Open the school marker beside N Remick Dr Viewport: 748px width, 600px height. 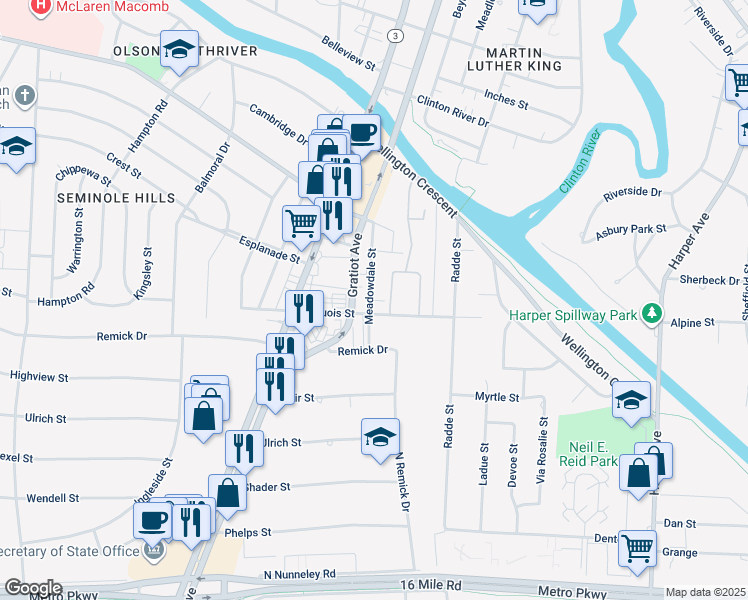(380, 437)
